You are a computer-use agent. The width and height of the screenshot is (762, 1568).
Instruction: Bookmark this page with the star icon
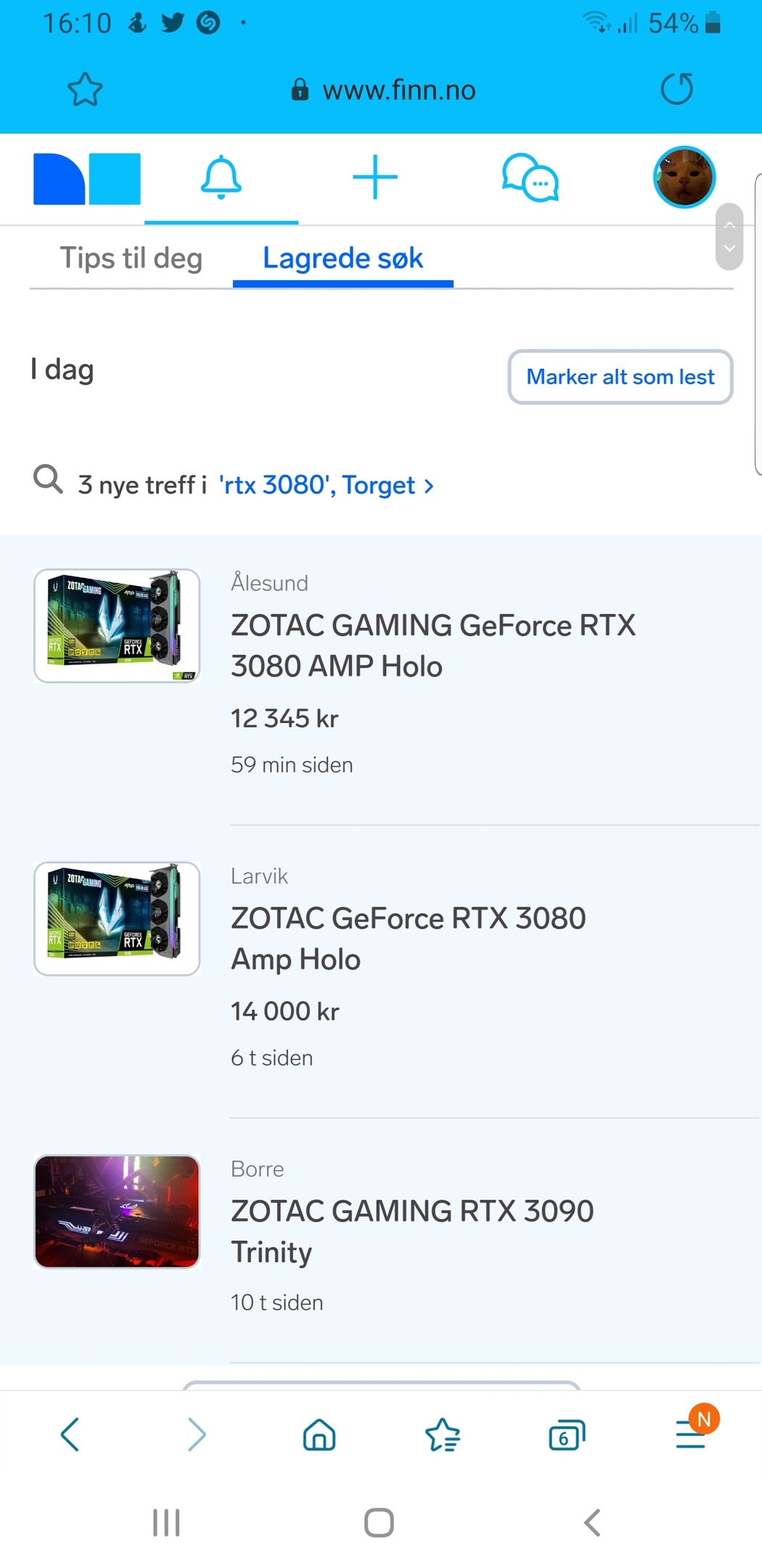click(85, 89)
